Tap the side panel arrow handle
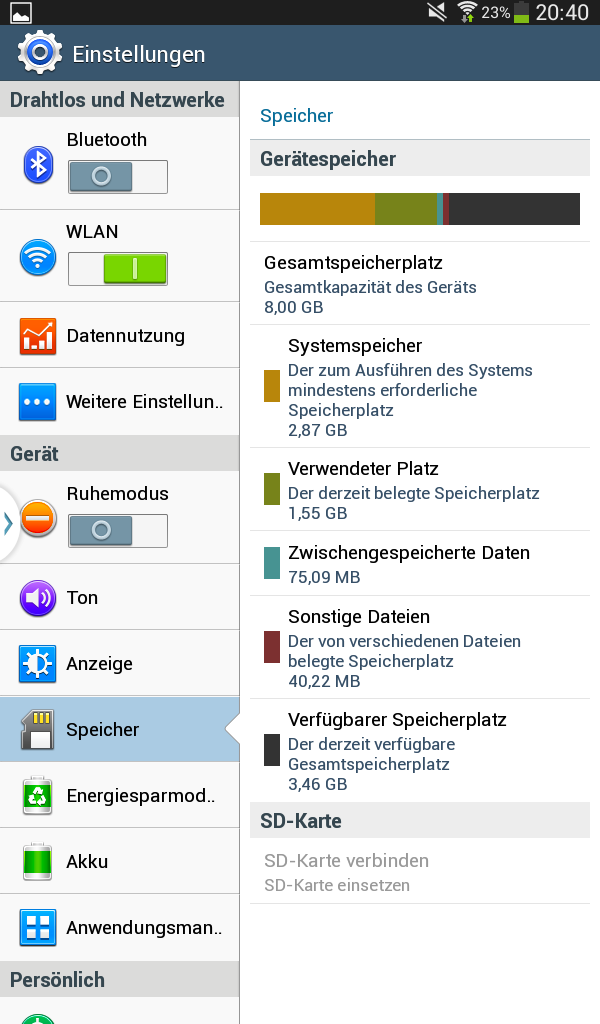This screenshot has height=1024, width=600. [x=8, y=523]
